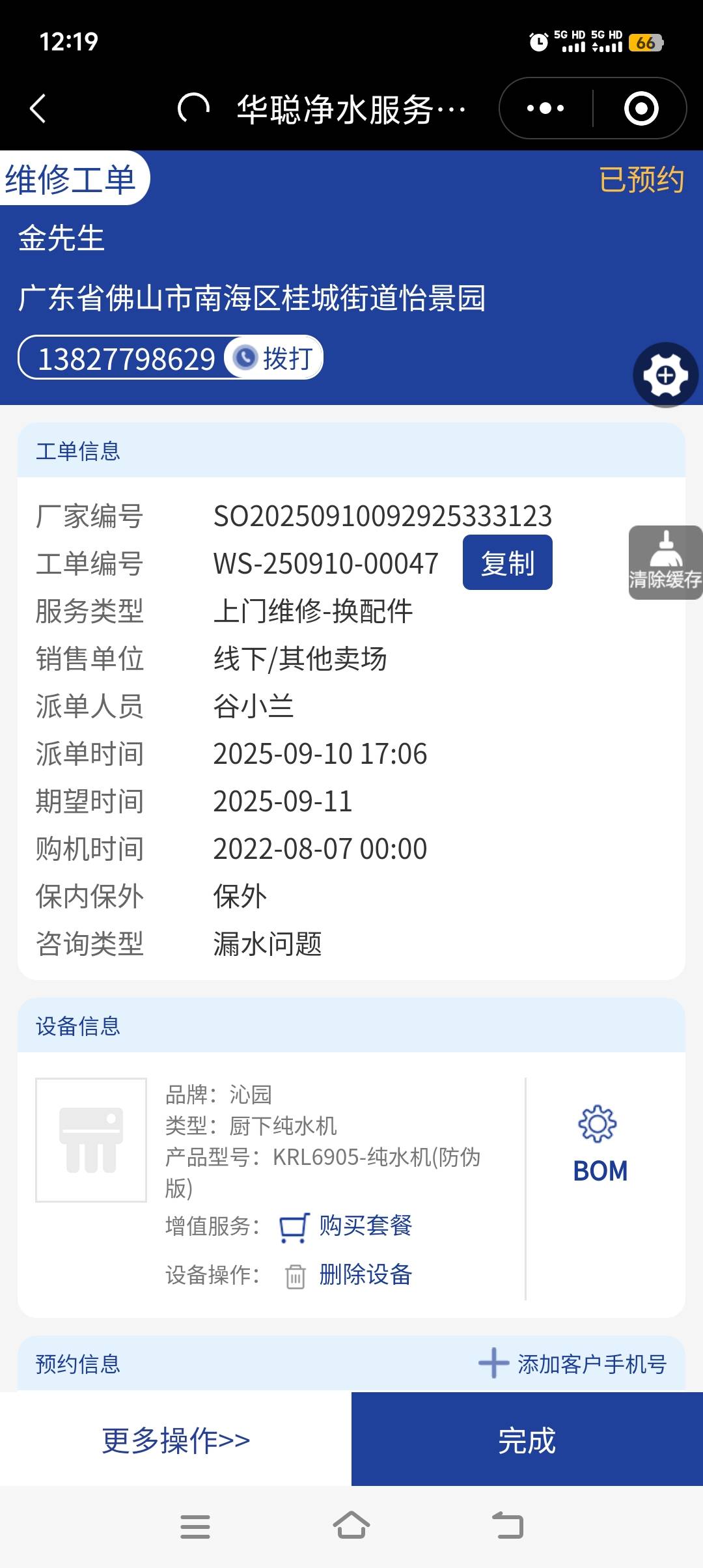703x1568 pixels.
Task: Go back using the header arrow
Action: [38, 108]
